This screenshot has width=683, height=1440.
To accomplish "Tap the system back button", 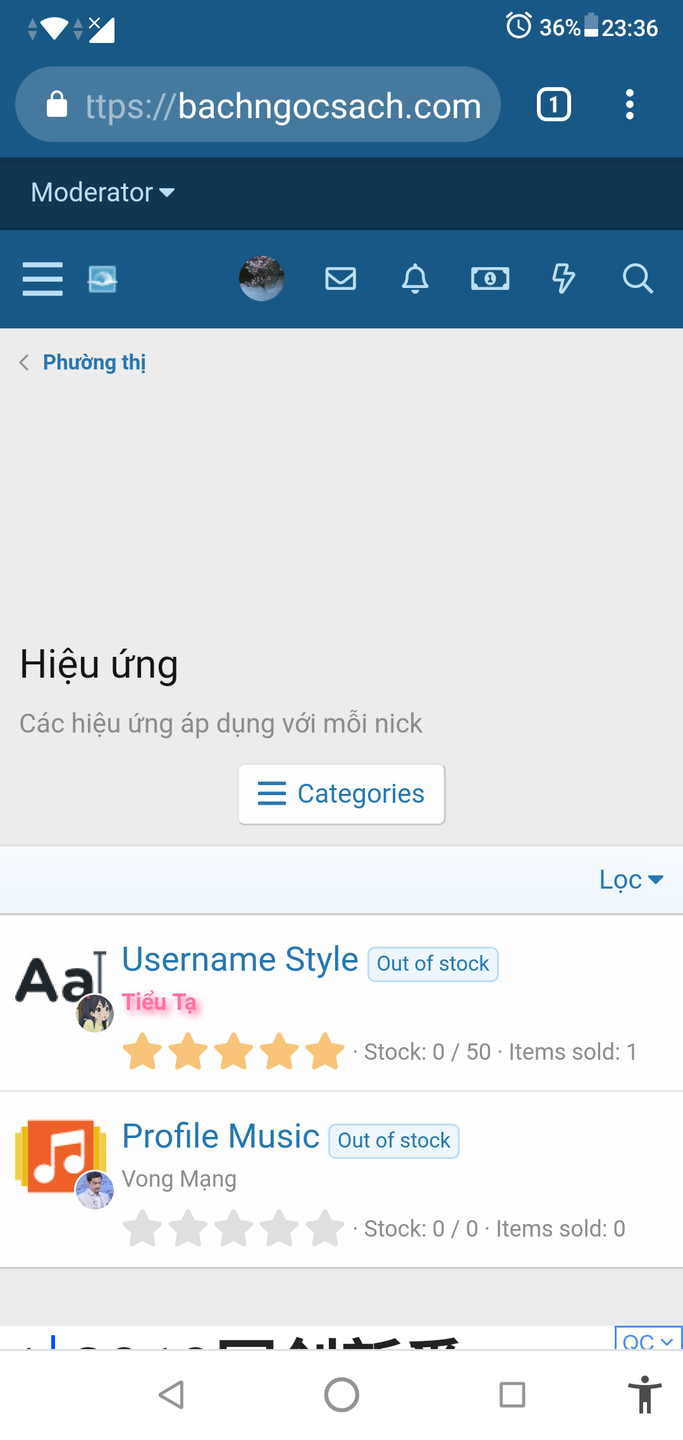I will point(171,1395).
